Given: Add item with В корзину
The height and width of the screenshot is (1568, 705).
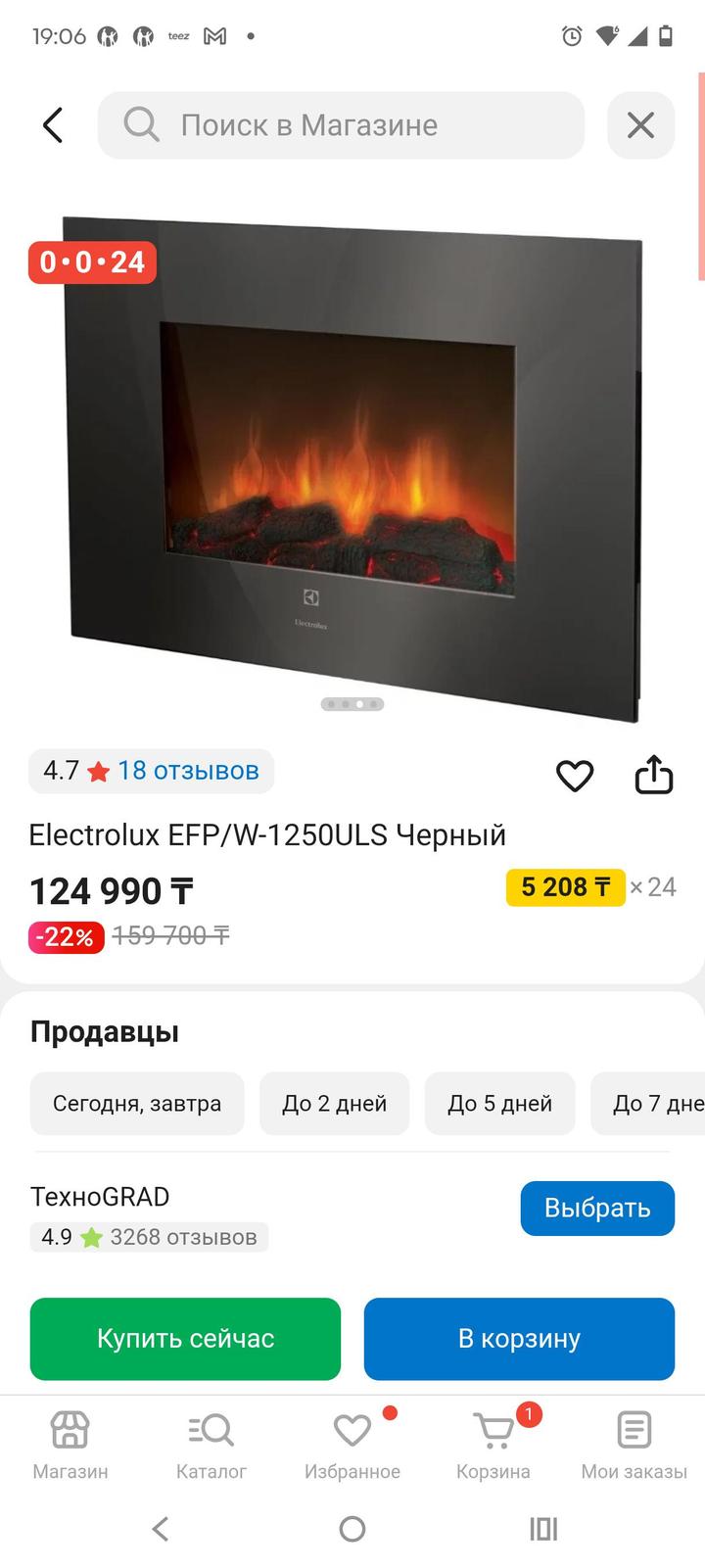Looking at the screenshot, I should (519, 1338).
